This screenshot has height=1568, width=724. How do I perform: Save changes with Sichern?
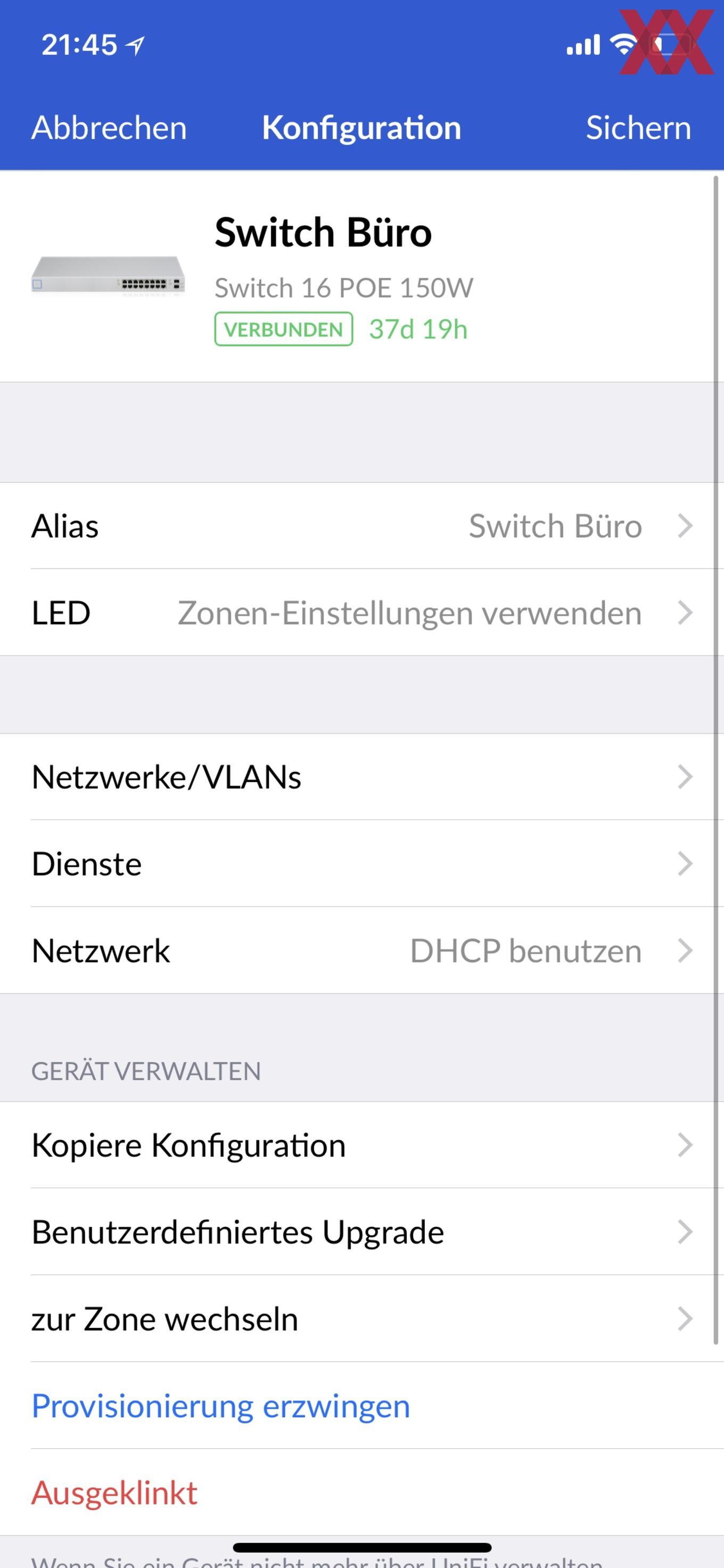point(638,128)
